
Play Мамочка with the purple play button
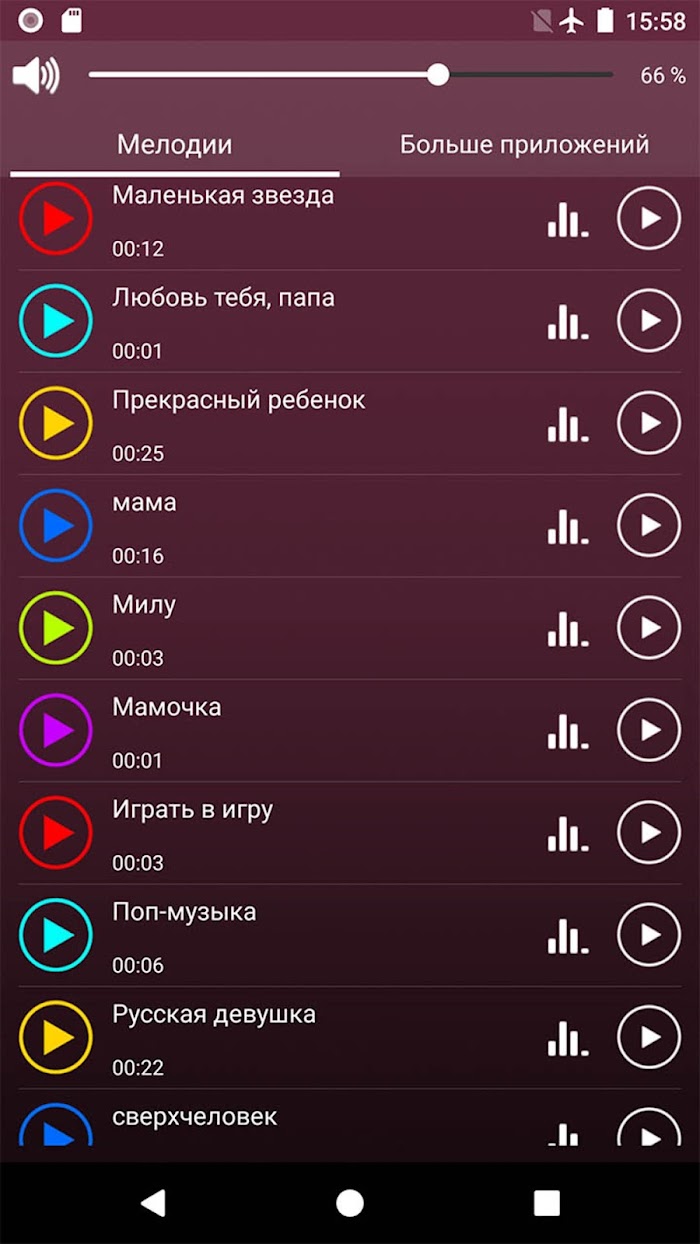click(x=56, y=730)
